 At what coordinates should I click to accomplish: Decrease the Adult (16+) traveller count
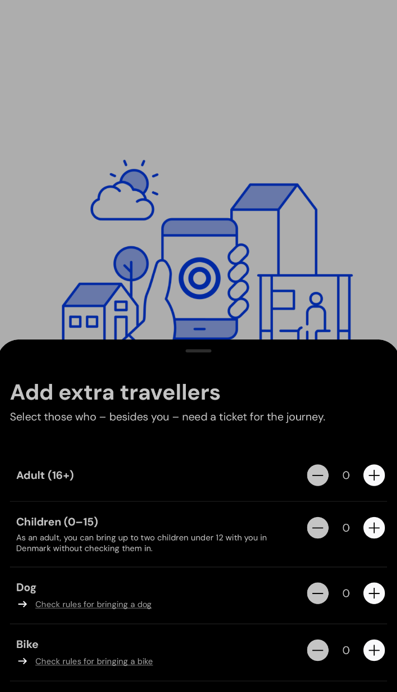(x=318, y=475)
